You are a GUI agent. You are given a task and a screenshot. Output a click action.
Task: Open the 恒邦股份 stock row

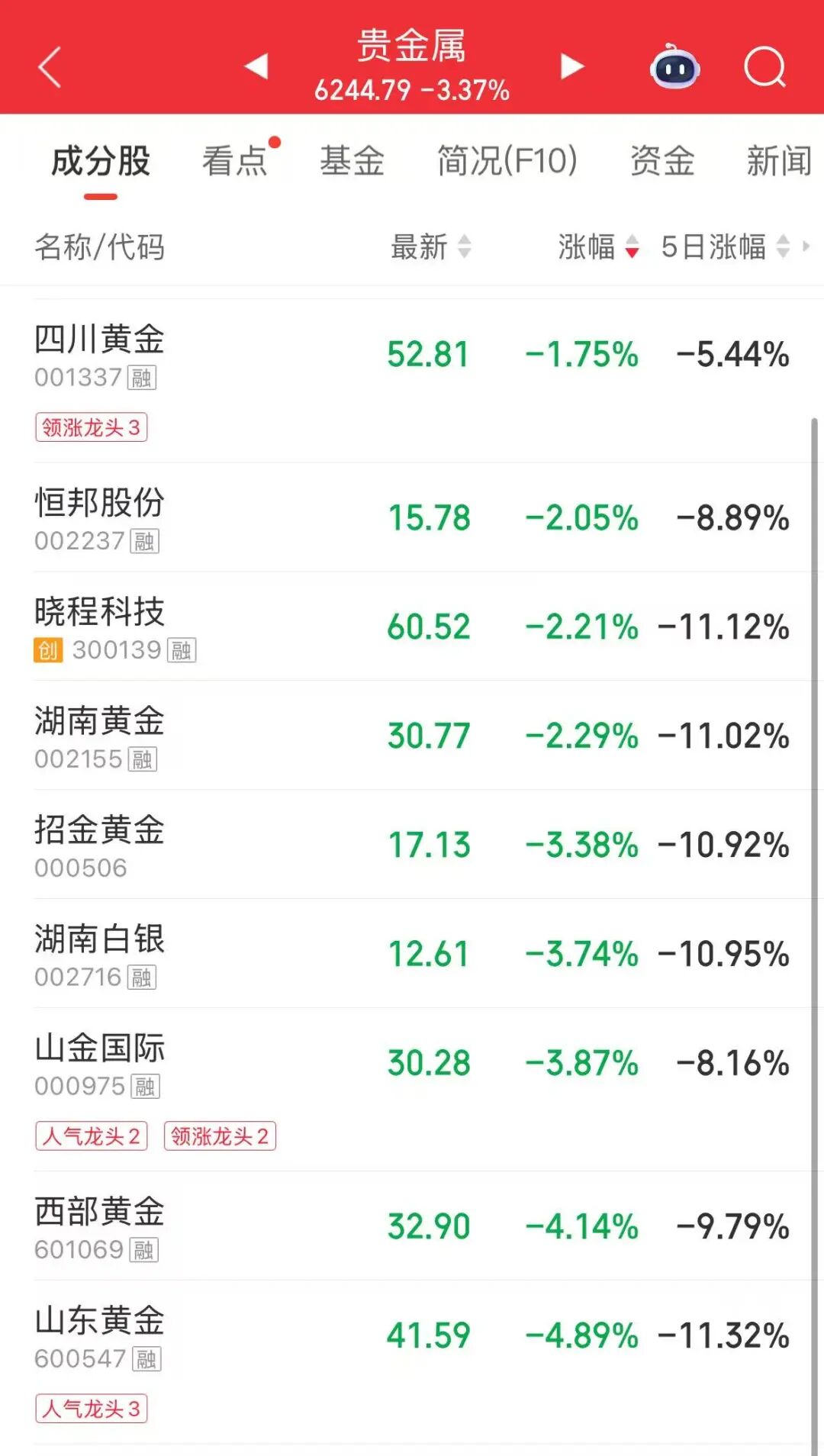(412, 518)
